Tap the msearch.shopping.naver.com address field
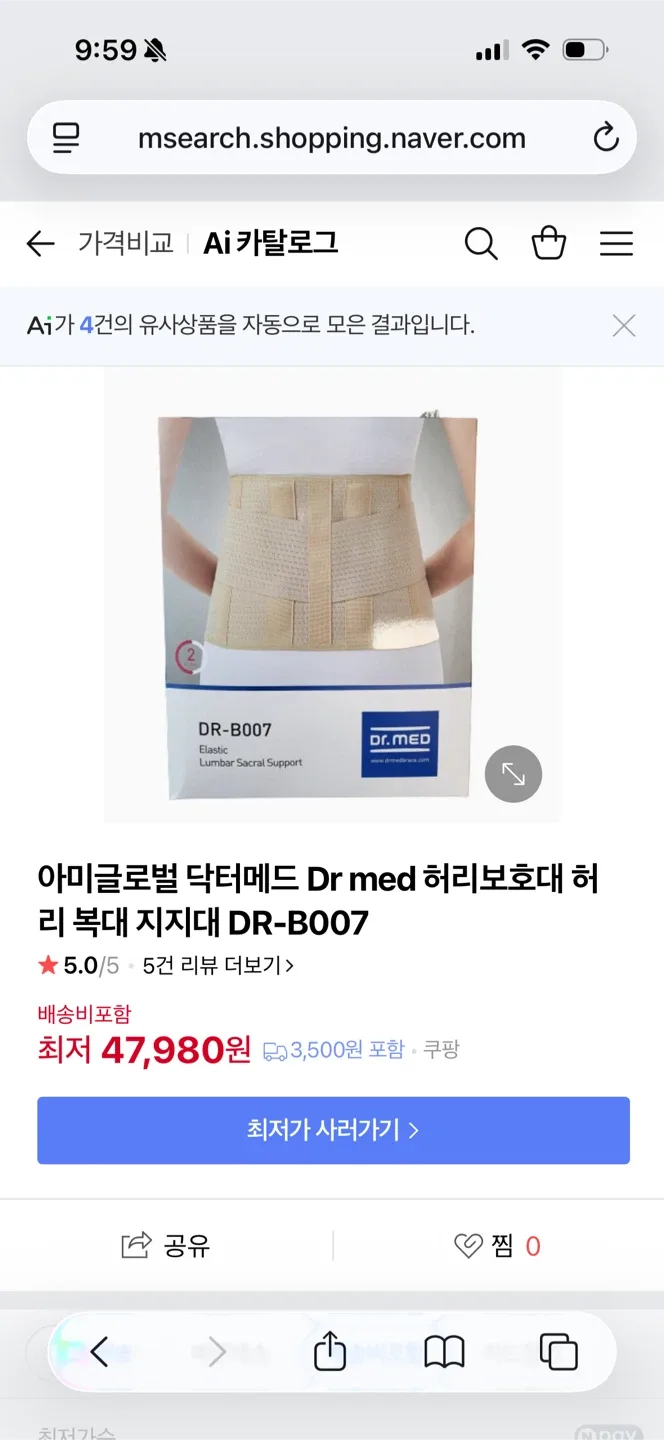This screenshot has width=664, height=1440. (332, 138)
